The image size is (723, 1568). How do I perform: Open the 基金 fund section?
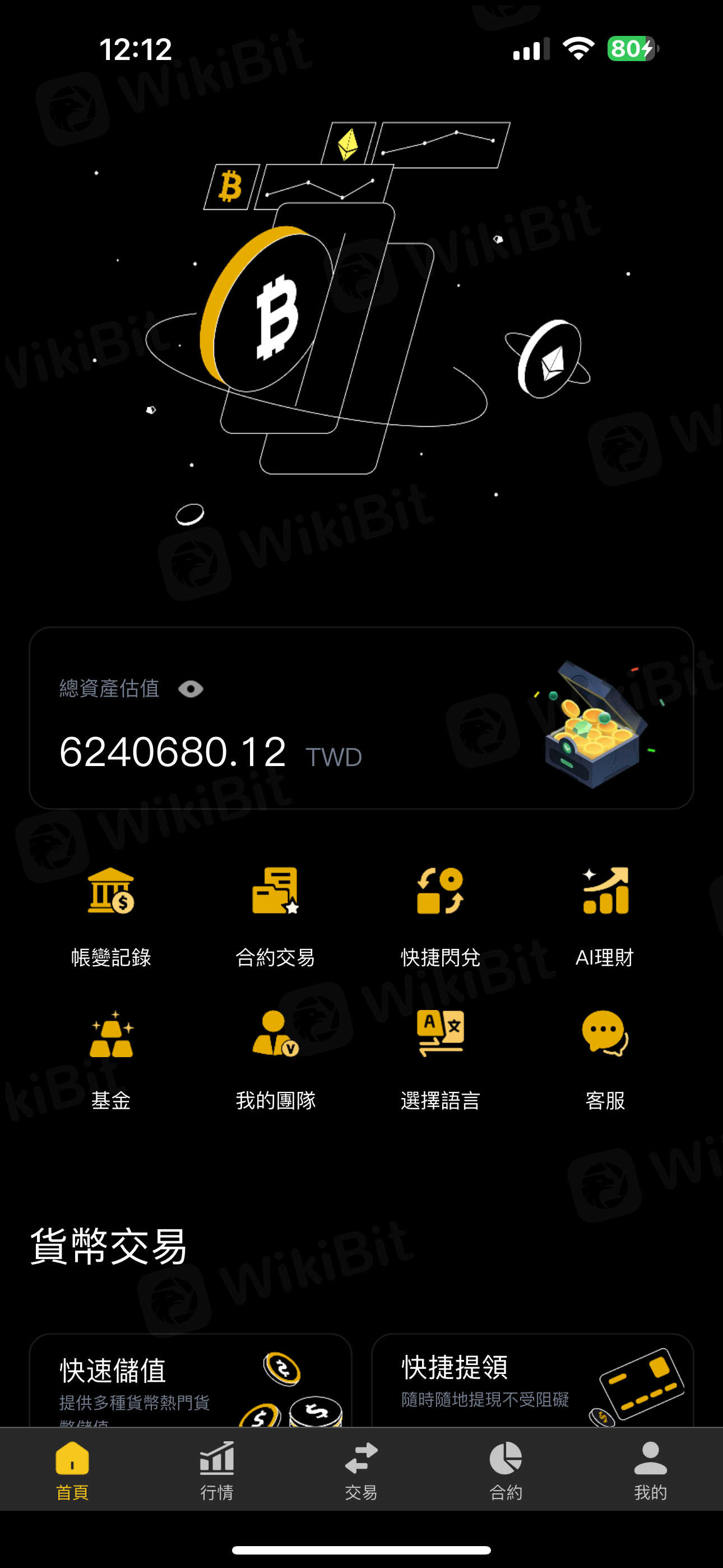coord(111,1058)
